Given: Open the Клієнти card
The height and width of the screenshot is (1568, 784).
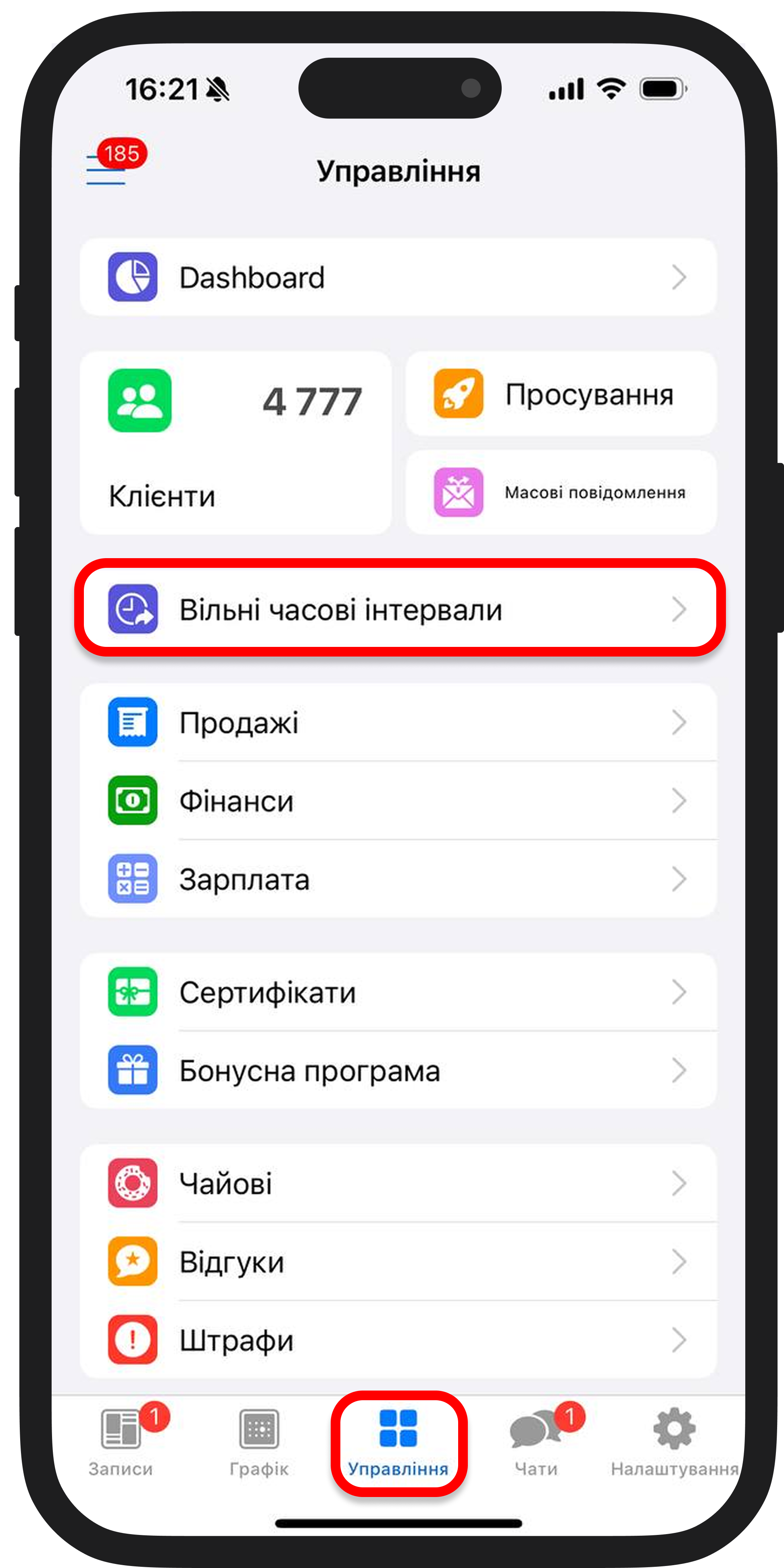Looking at the screenshot, I should [235, 443].
